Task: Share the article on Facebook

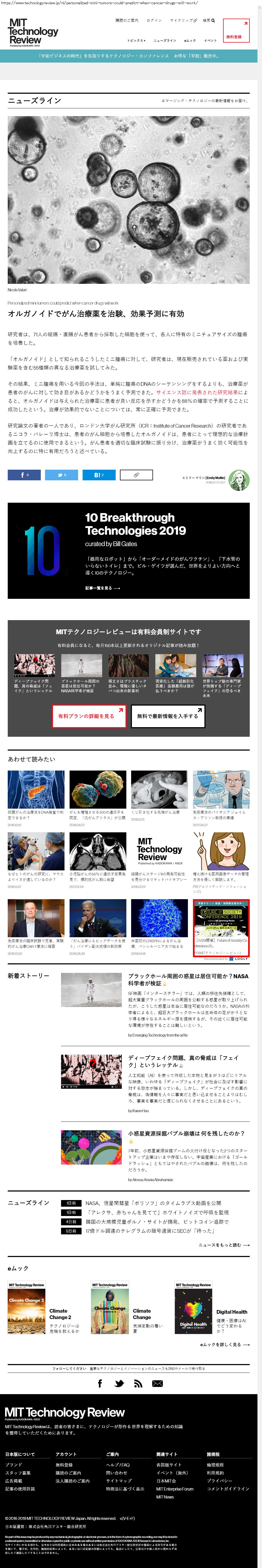Action: tap(24, 475)
